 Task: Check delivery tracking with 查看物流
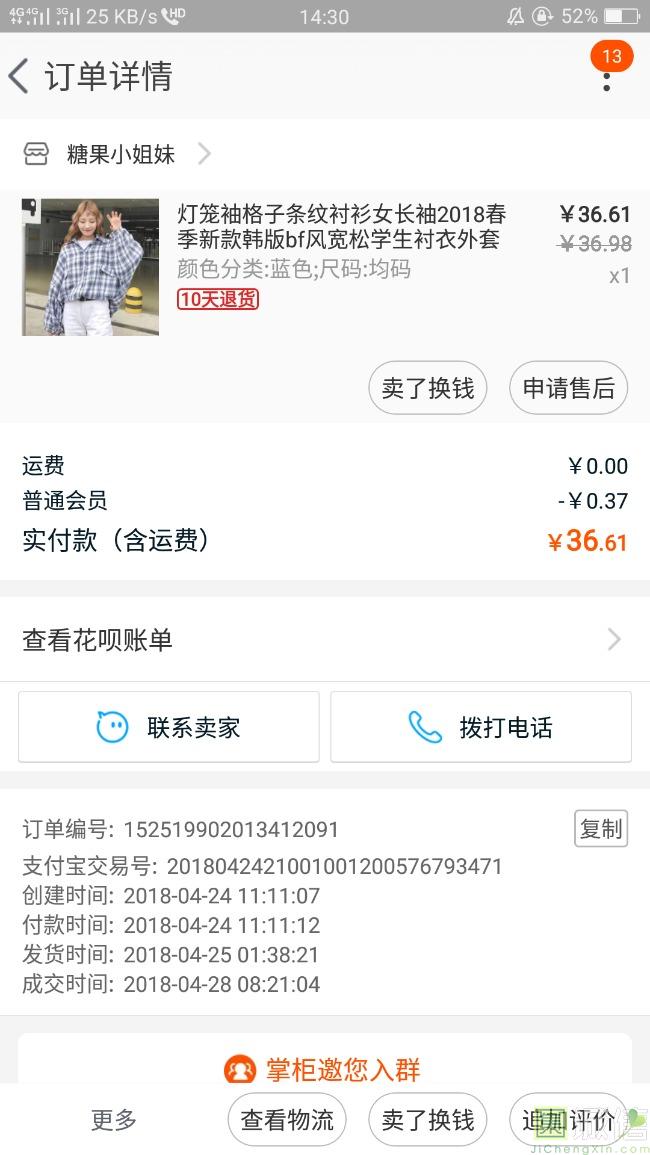287,1120
